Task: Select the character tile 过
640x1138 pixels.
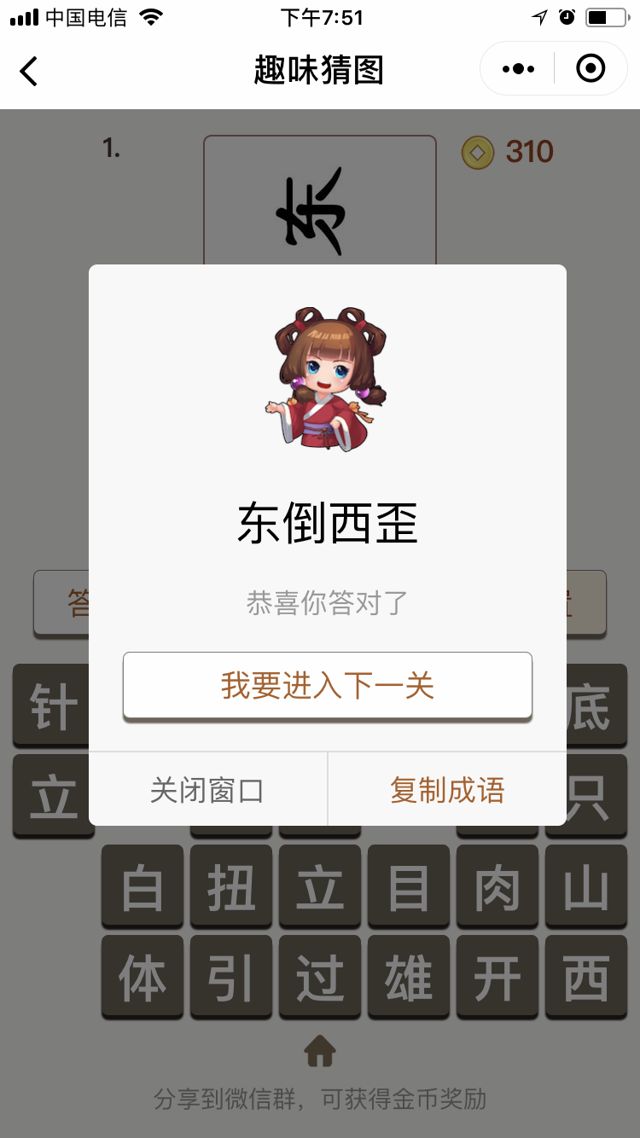Action: coord(320,977)
